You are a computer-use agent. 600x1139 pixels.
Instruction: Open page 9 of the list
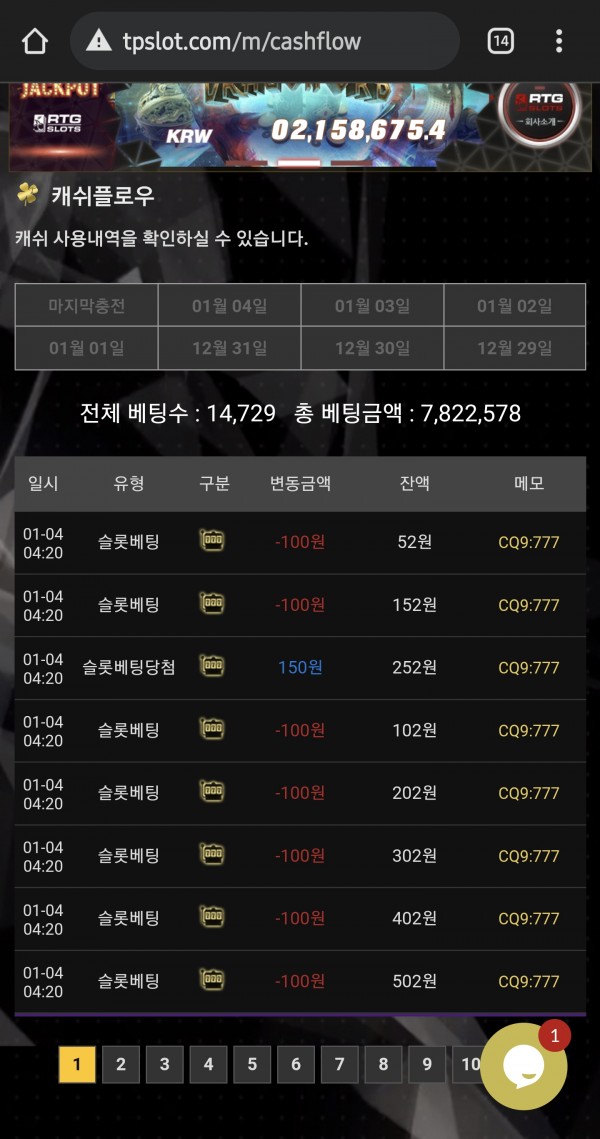click(x=427, y=1064)
